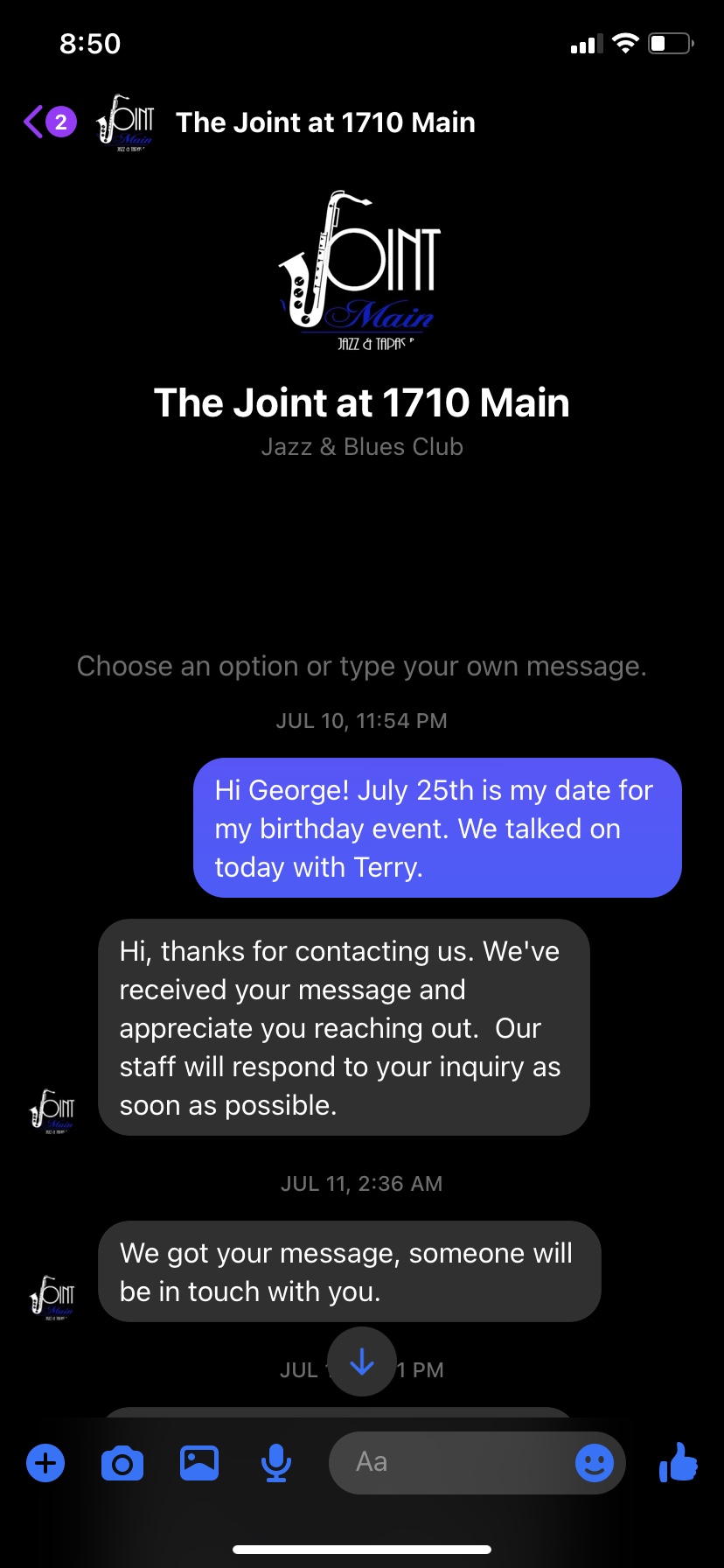724x1568 pixels.
Task: Jump to latest messages with down arrow
Action: point(361,1362)
